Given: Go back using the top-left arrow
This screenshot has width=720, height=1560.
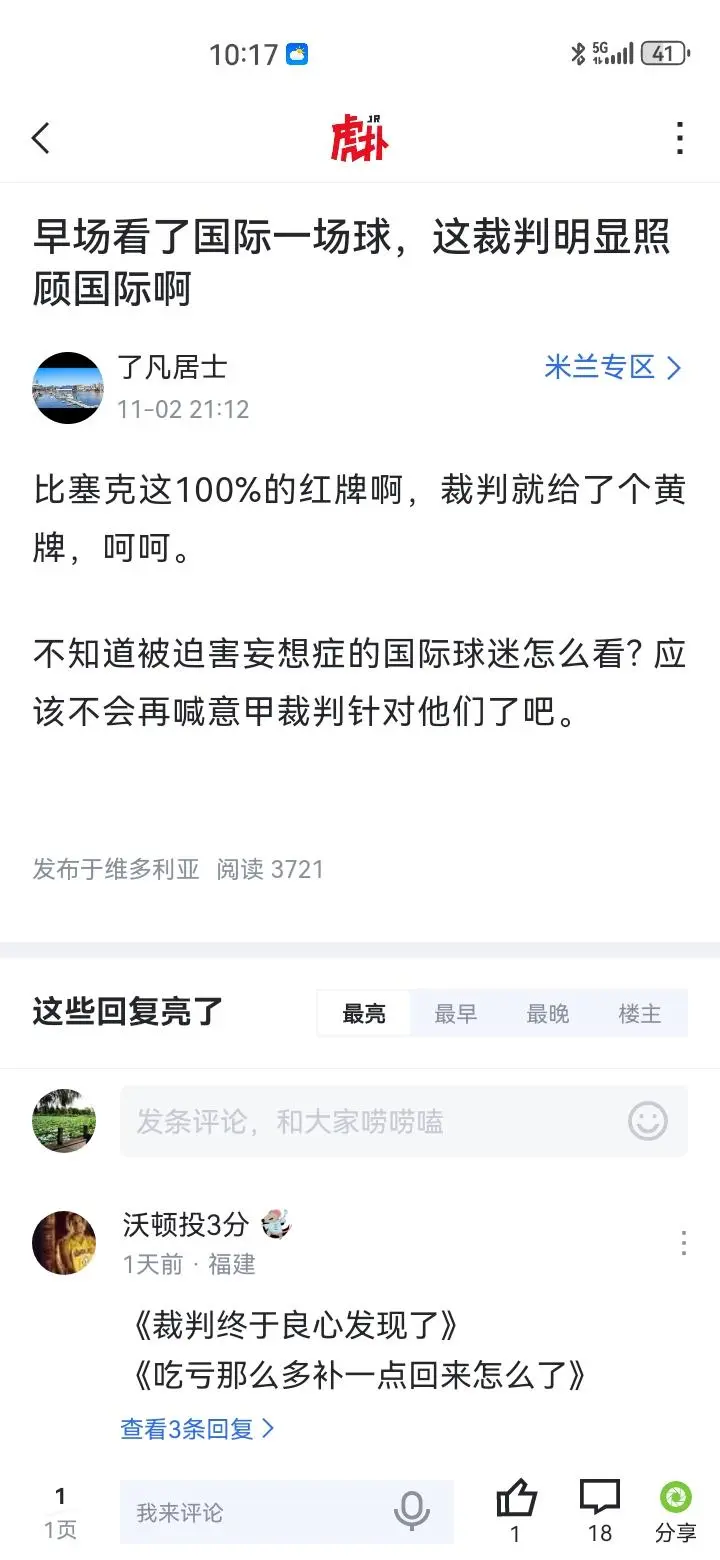Looking at the screenshot, I should click(41, 138).
